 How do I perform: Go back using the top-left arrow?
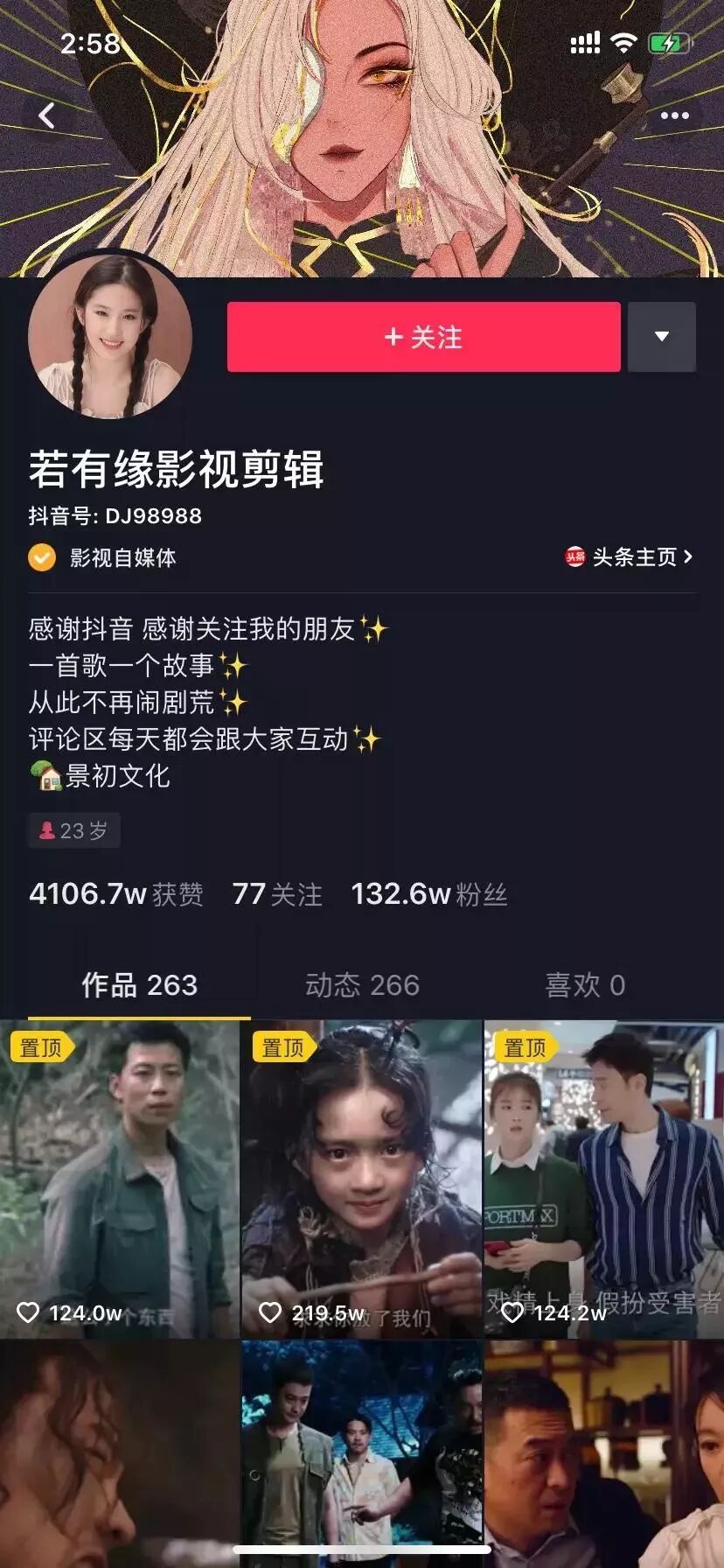(47, 115)
